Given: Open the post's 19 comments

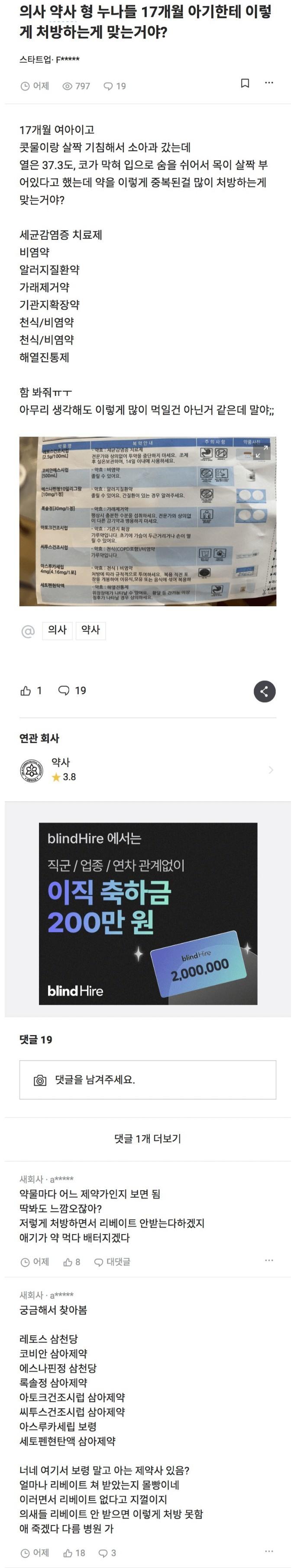Looking at the screenshot, I should [x=72, y=690].
